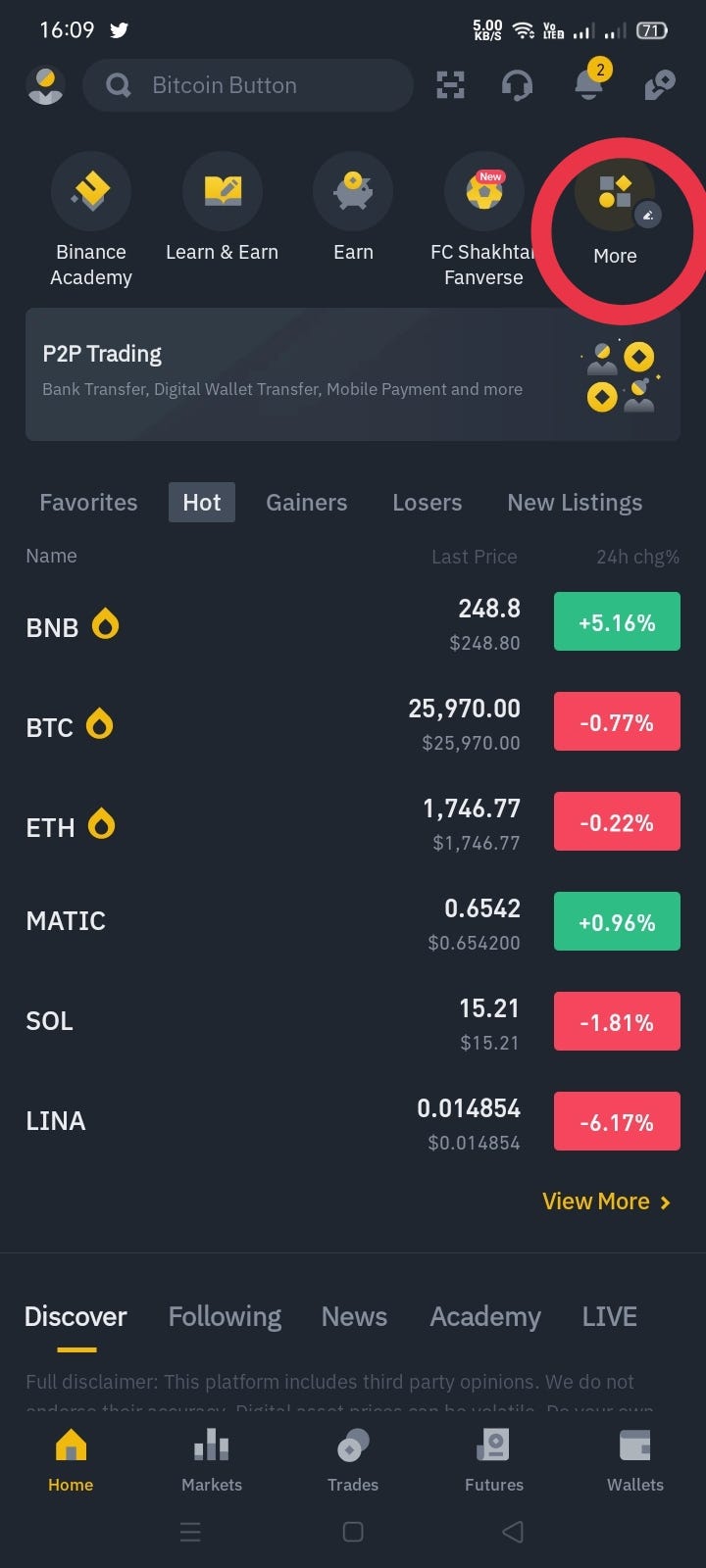The image size is (706, 1568).
Task: Toggle BTC's red 24h change badge
Action: point(617,721)
